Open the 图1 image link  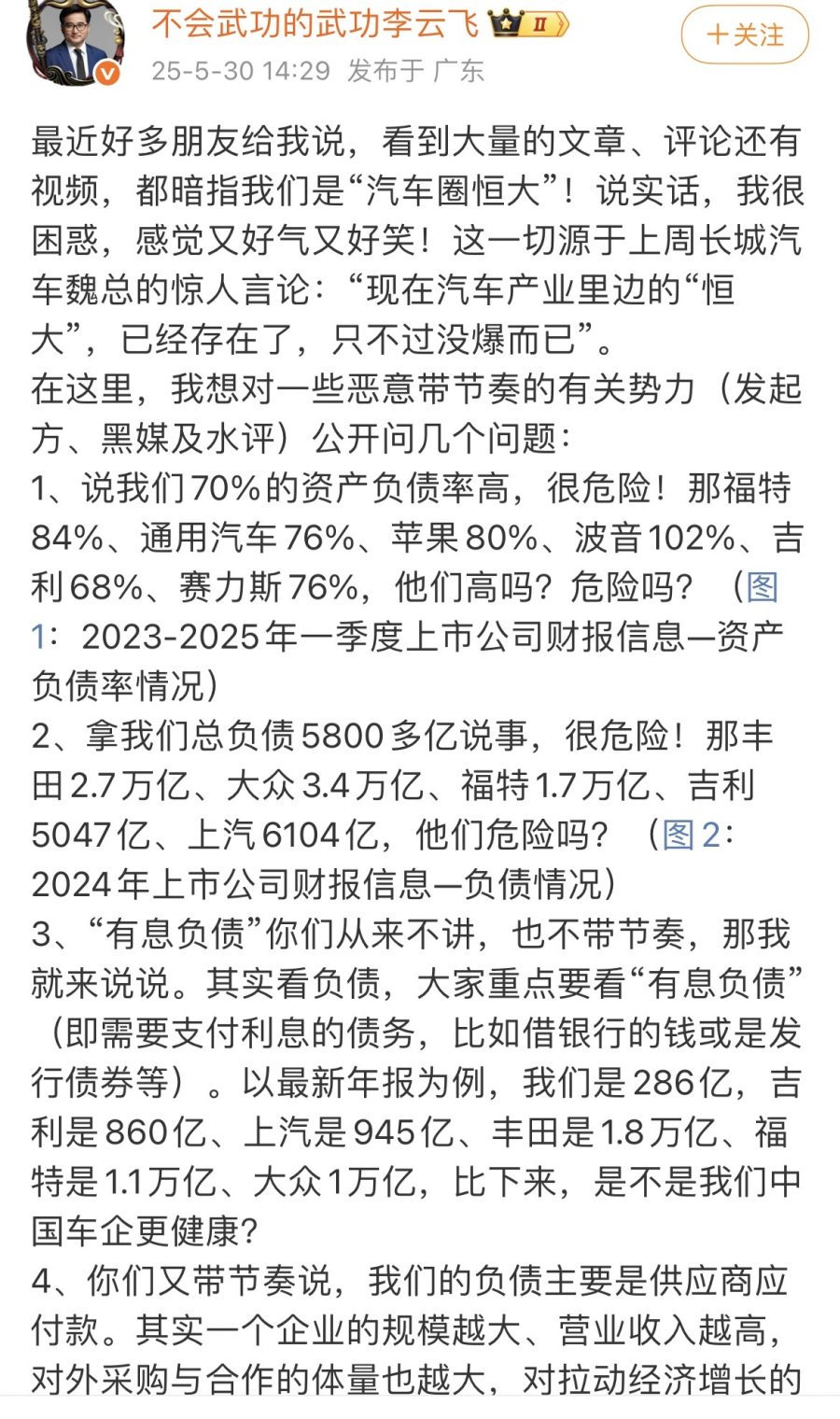click(x=763, y=587)
